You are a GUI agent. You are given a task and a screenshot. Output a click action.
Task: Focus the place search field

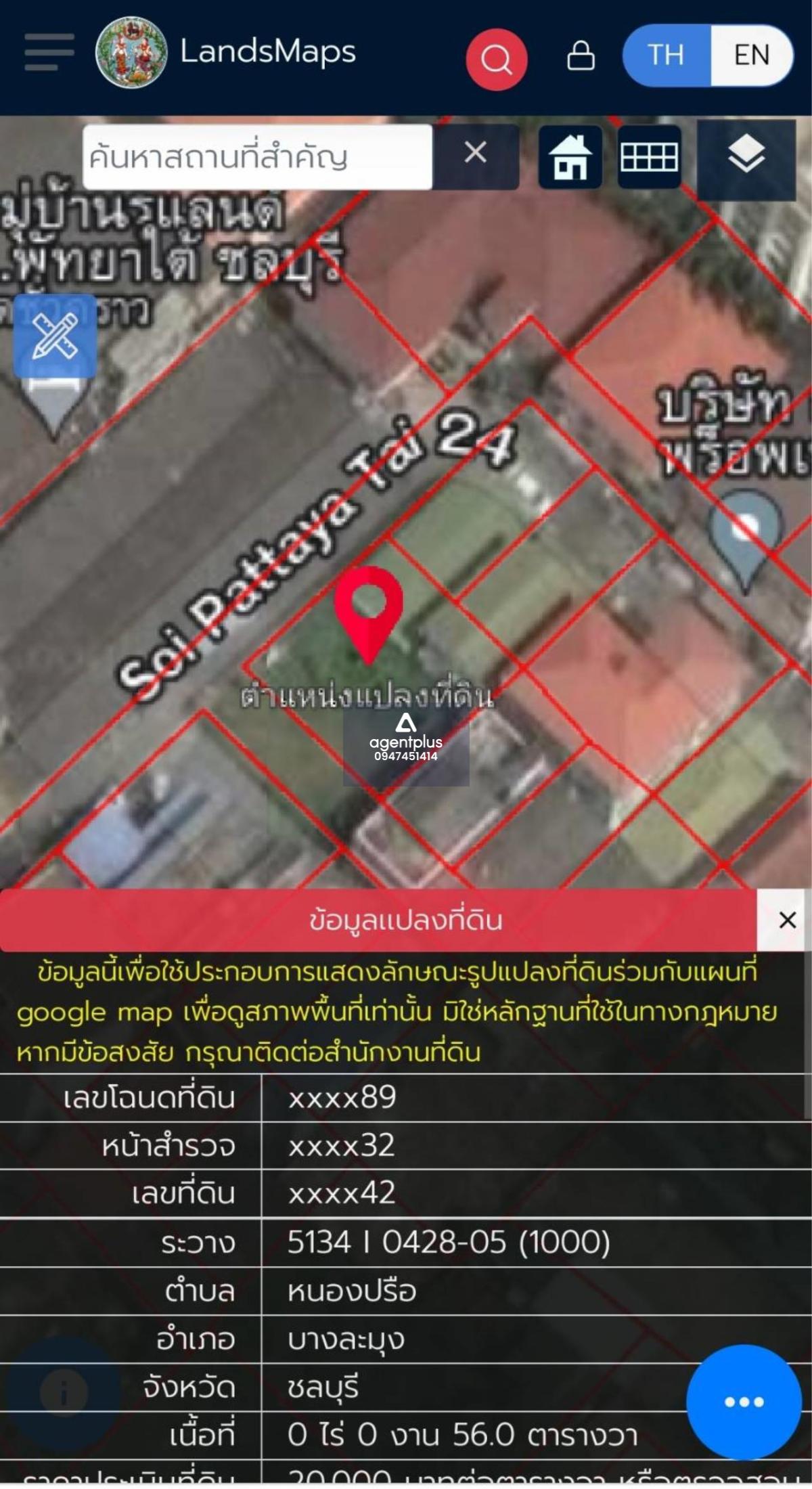[x=257, y=157]
